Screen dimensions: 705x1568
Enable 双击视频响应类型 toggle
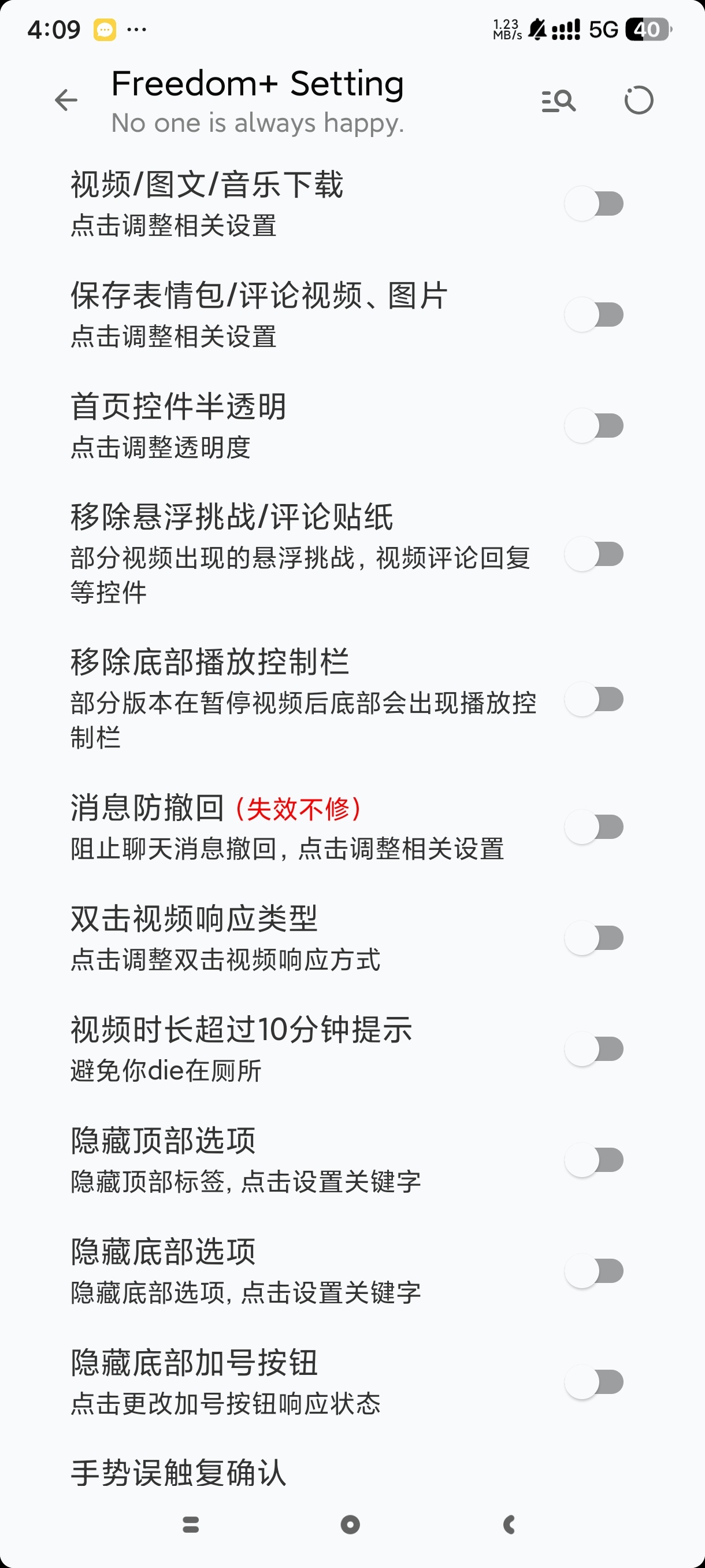click(594, 938)
